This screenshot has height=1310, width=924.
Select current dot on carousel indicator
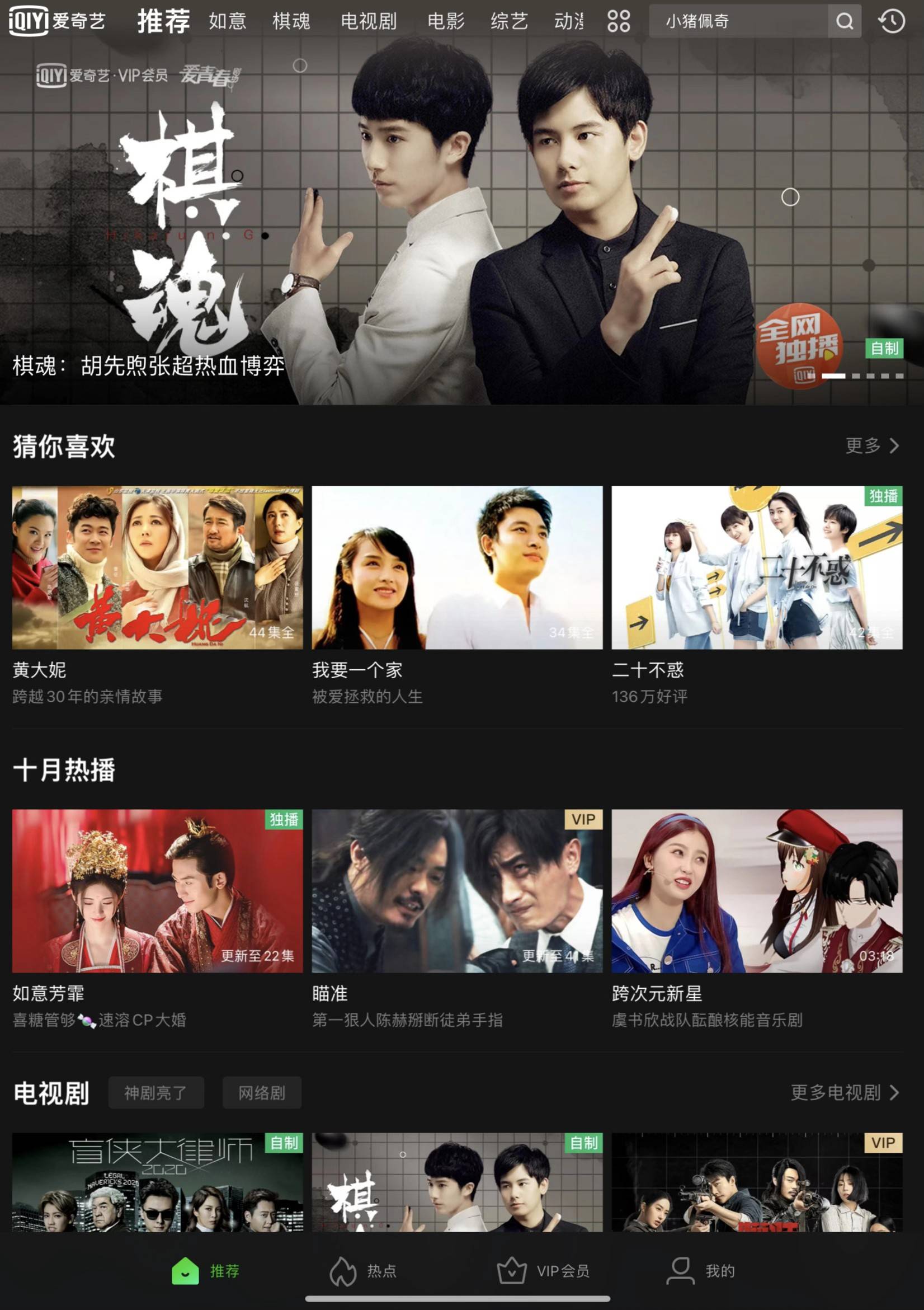833,375
